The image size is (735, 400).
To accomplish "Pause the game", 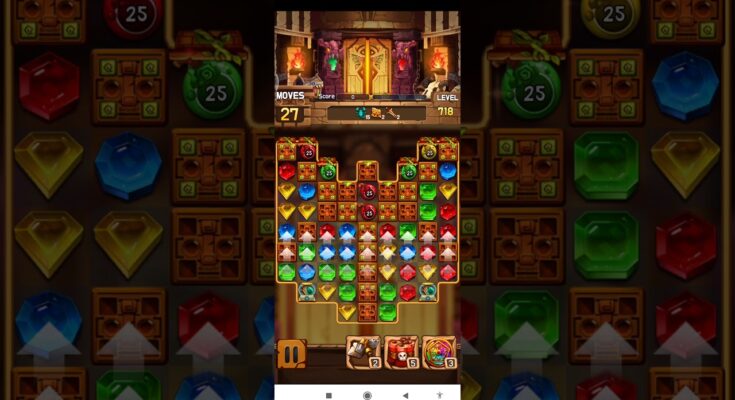I will (291, 354).
